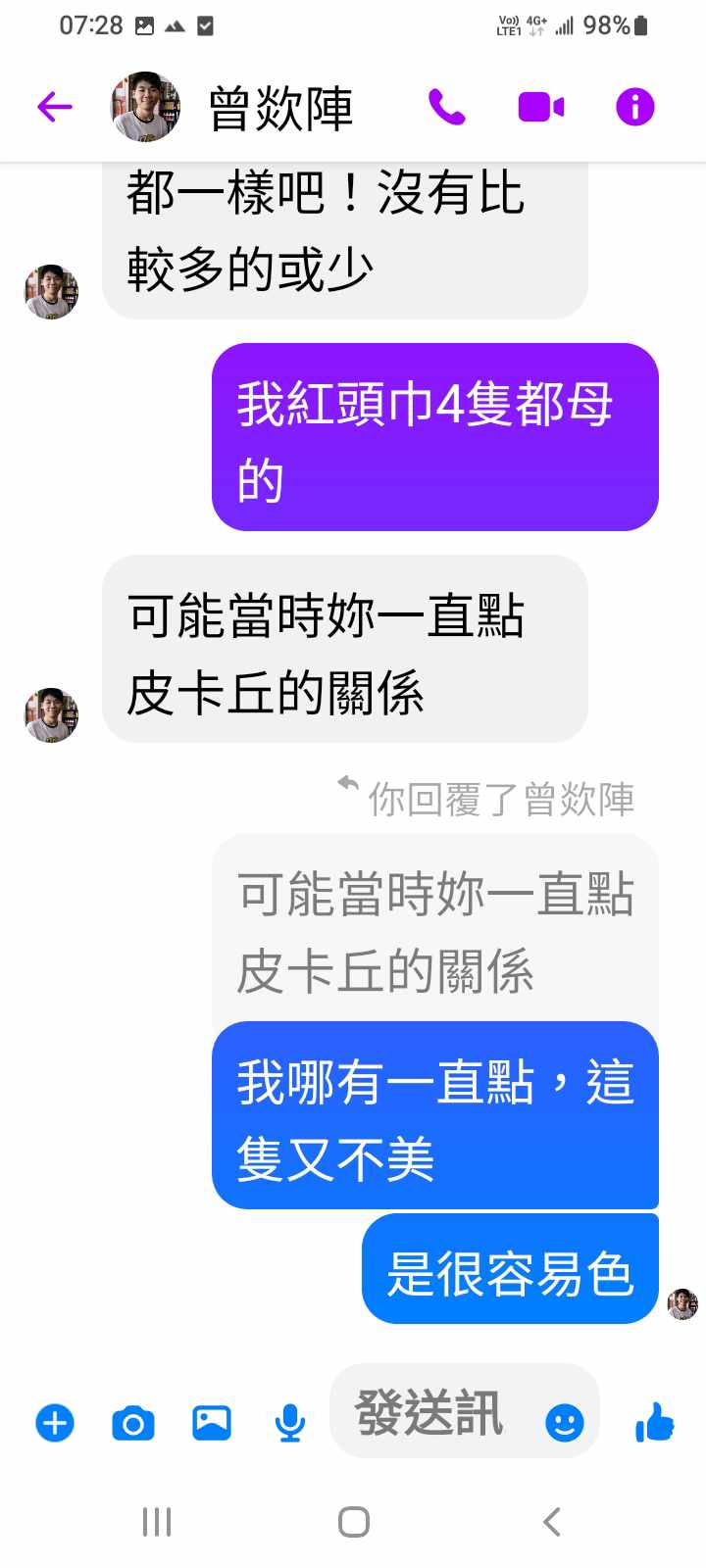Open conversation info details
The width and height of the screenshot is (706, 1568).
634,107
